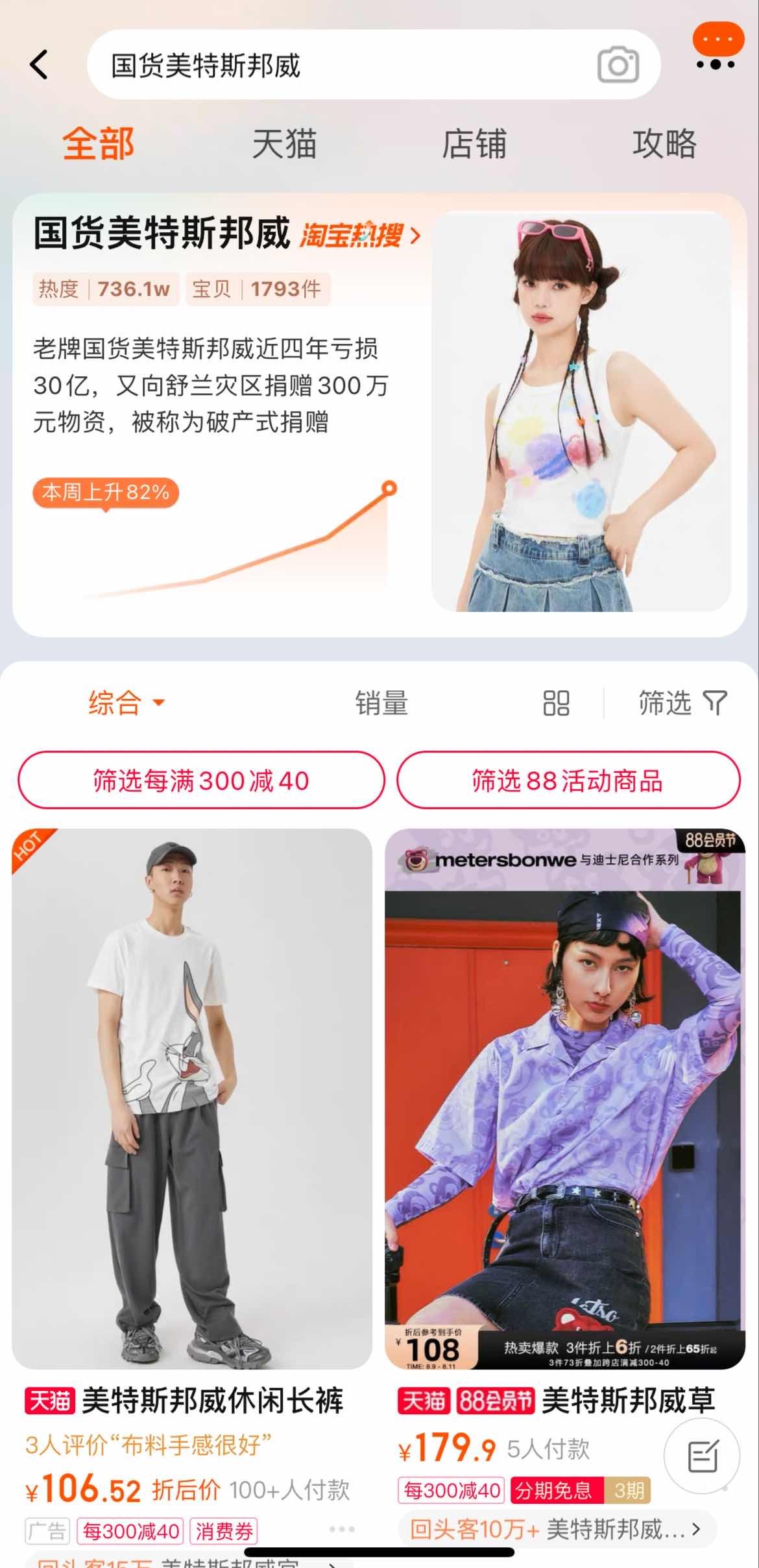Toggle the grid layout view

pyautogui.click(x=556, y=703)
